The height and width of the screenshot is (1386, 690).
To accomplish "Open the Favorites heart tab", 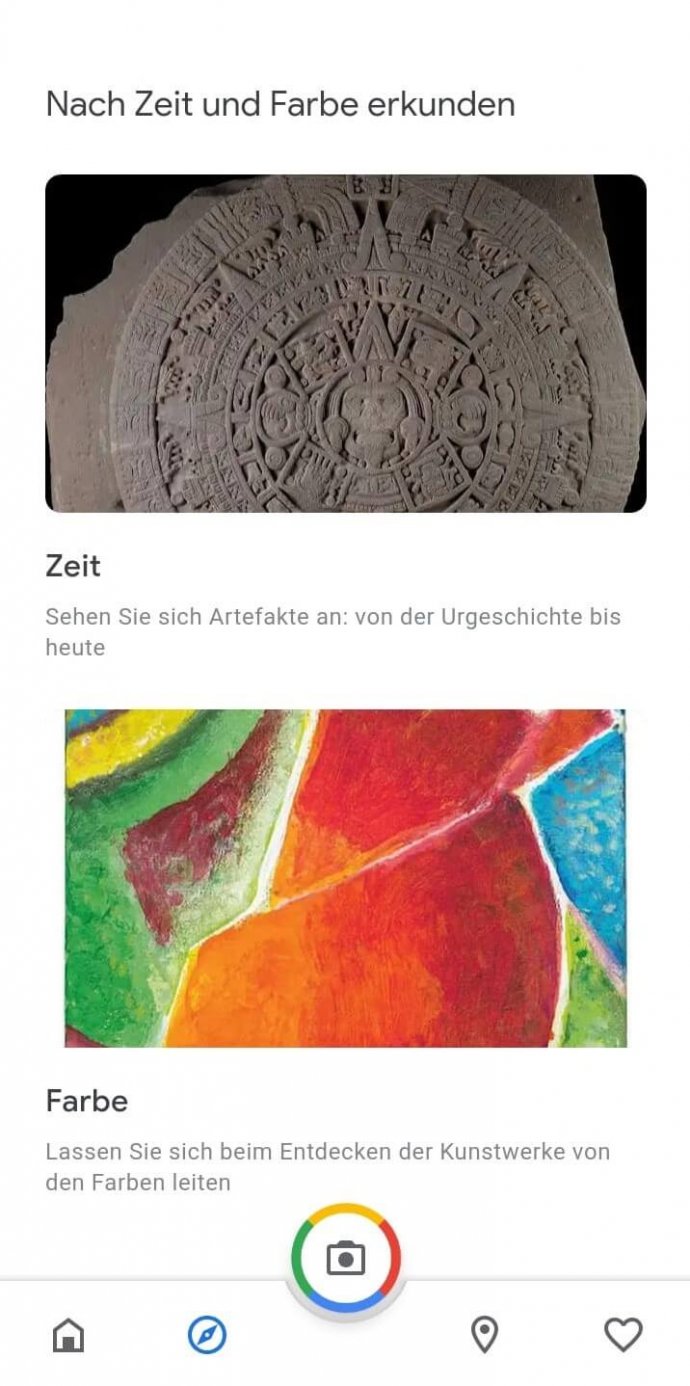I will pyautogui.click(x=622, y=1334).
